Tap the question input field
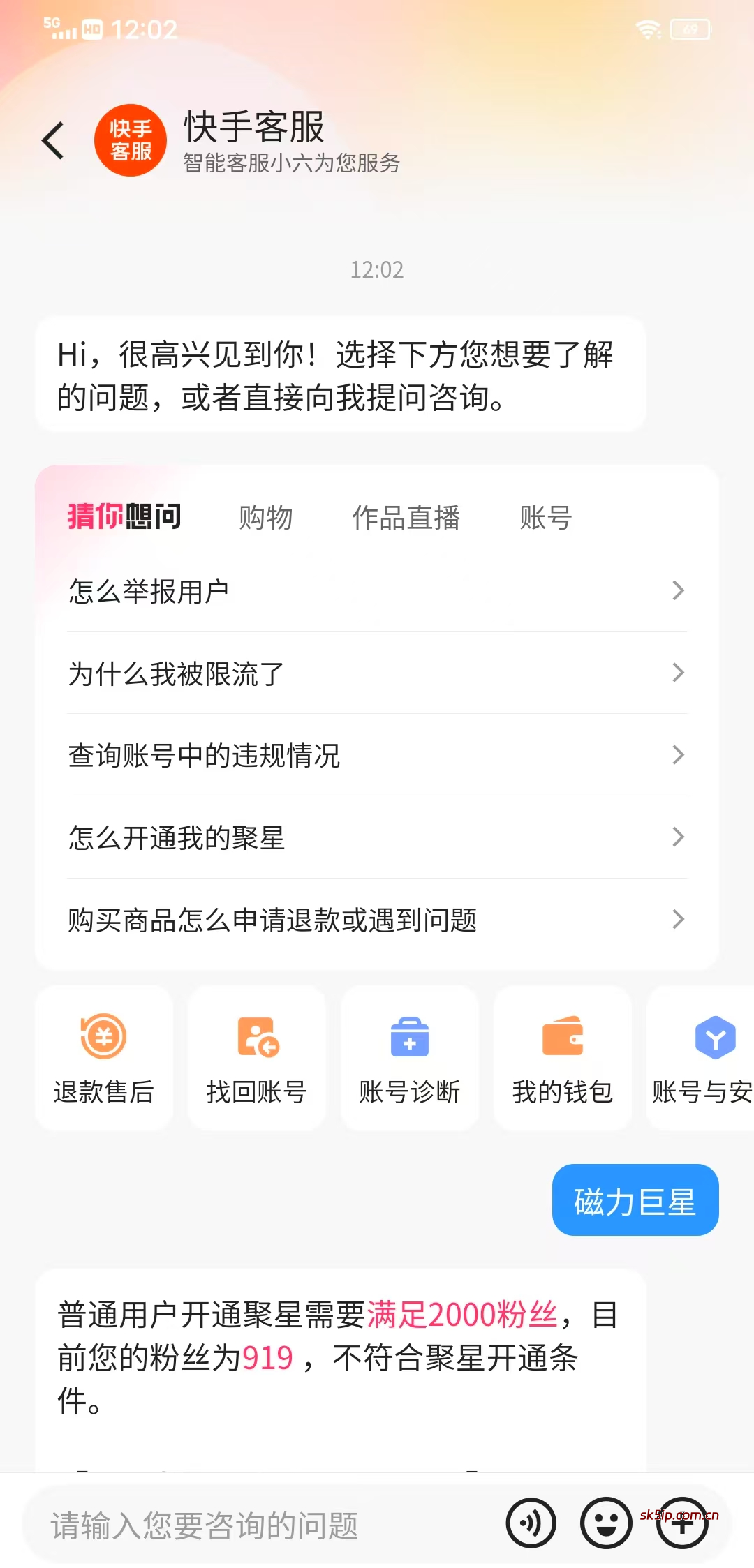This screenshot has height=1568, width=754. [244, 1523]
